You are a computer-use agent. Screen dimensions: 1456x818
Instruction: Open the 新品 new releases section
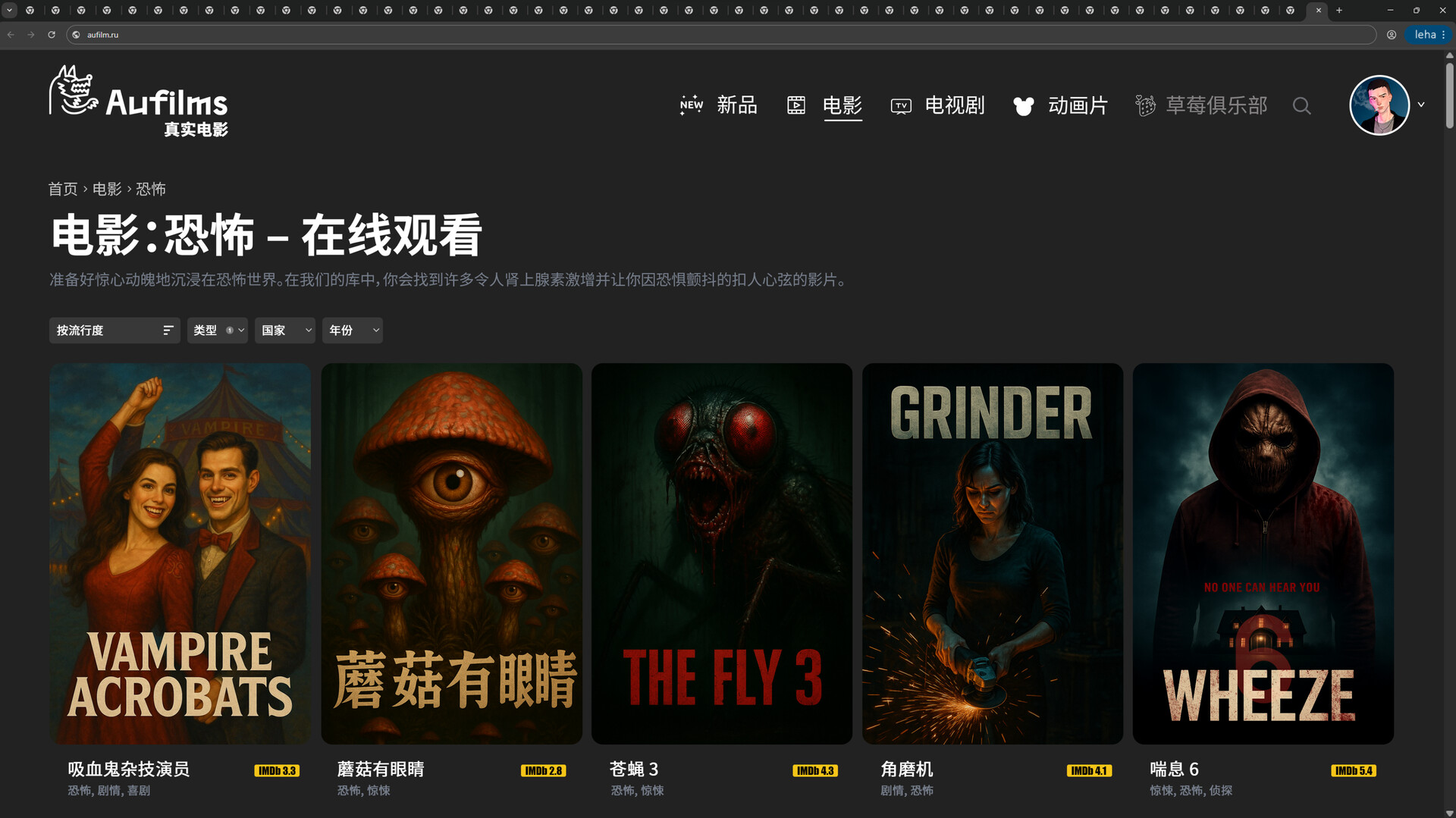pos(719,105)
